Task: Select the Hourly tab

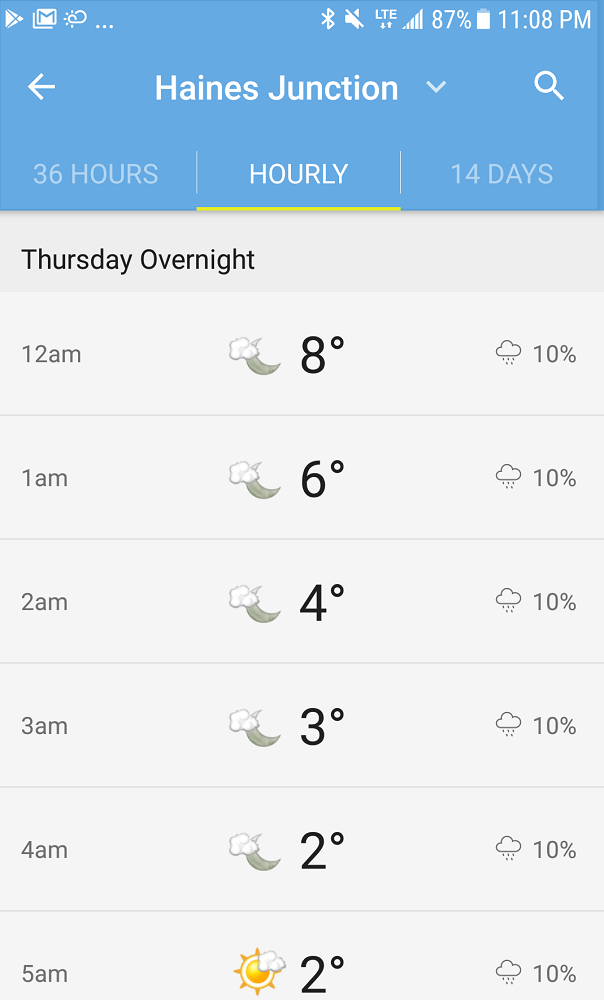Action: pos(298,174)
